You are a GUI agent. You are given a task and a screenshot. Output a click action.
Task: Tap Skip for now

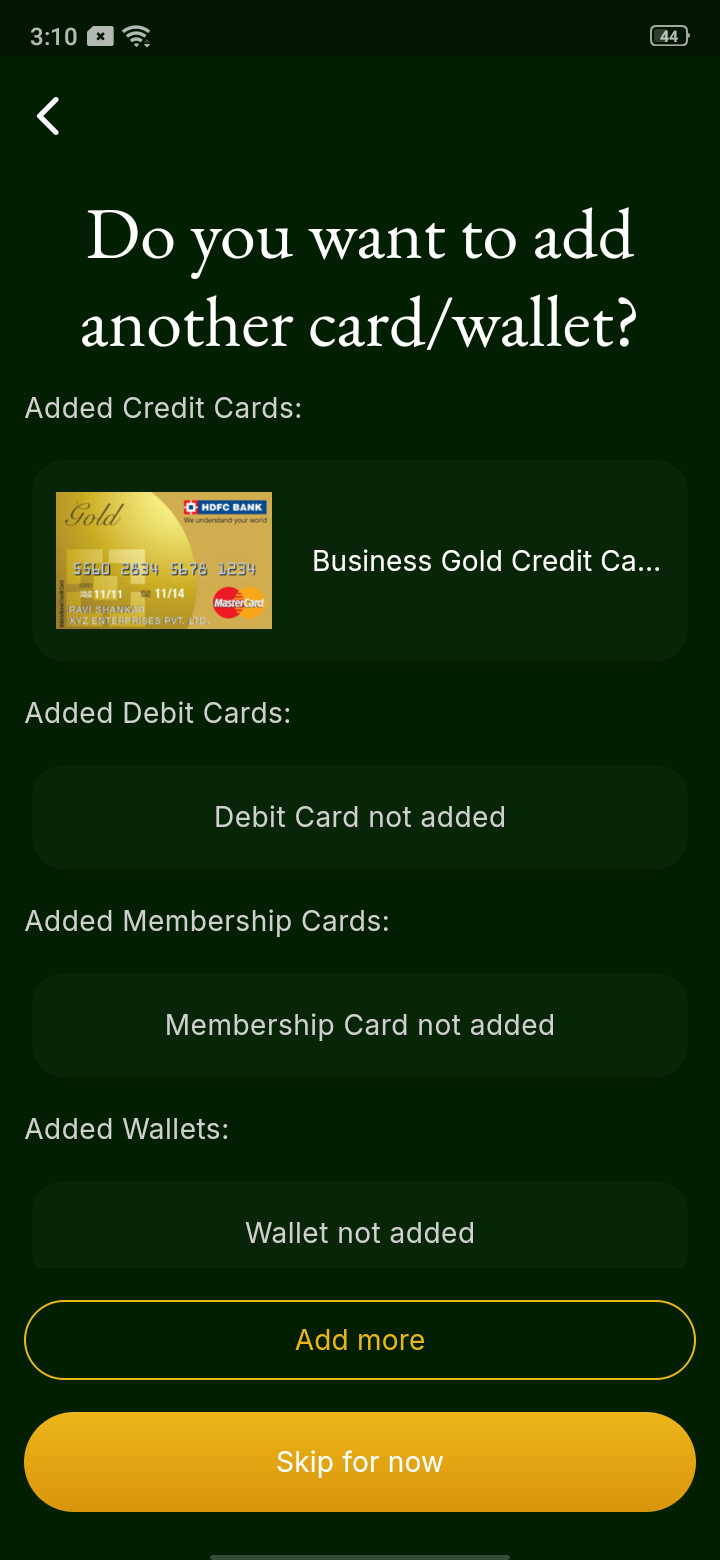click(360, 1461)
